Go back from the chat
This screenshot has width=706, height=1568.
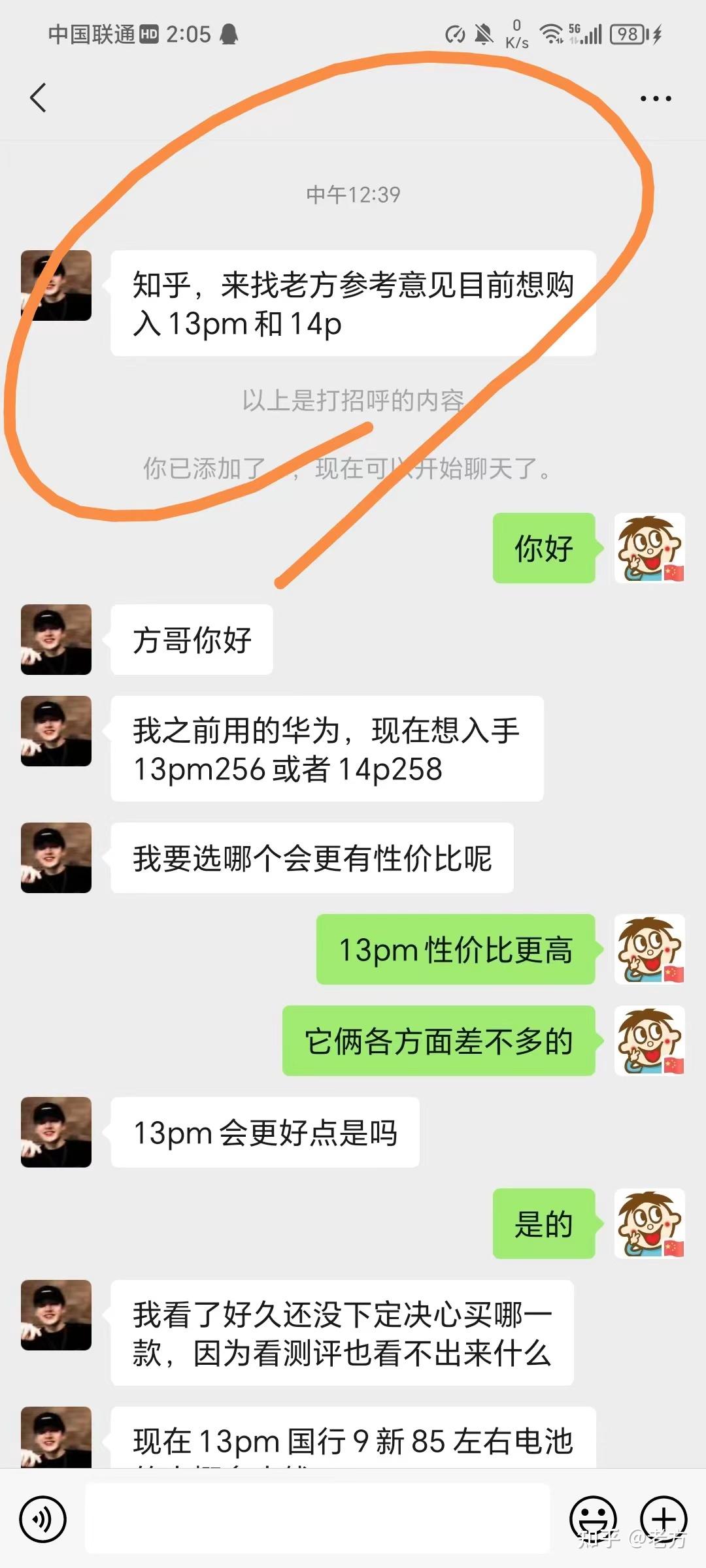pyautogui.click(x=39, y=98)
